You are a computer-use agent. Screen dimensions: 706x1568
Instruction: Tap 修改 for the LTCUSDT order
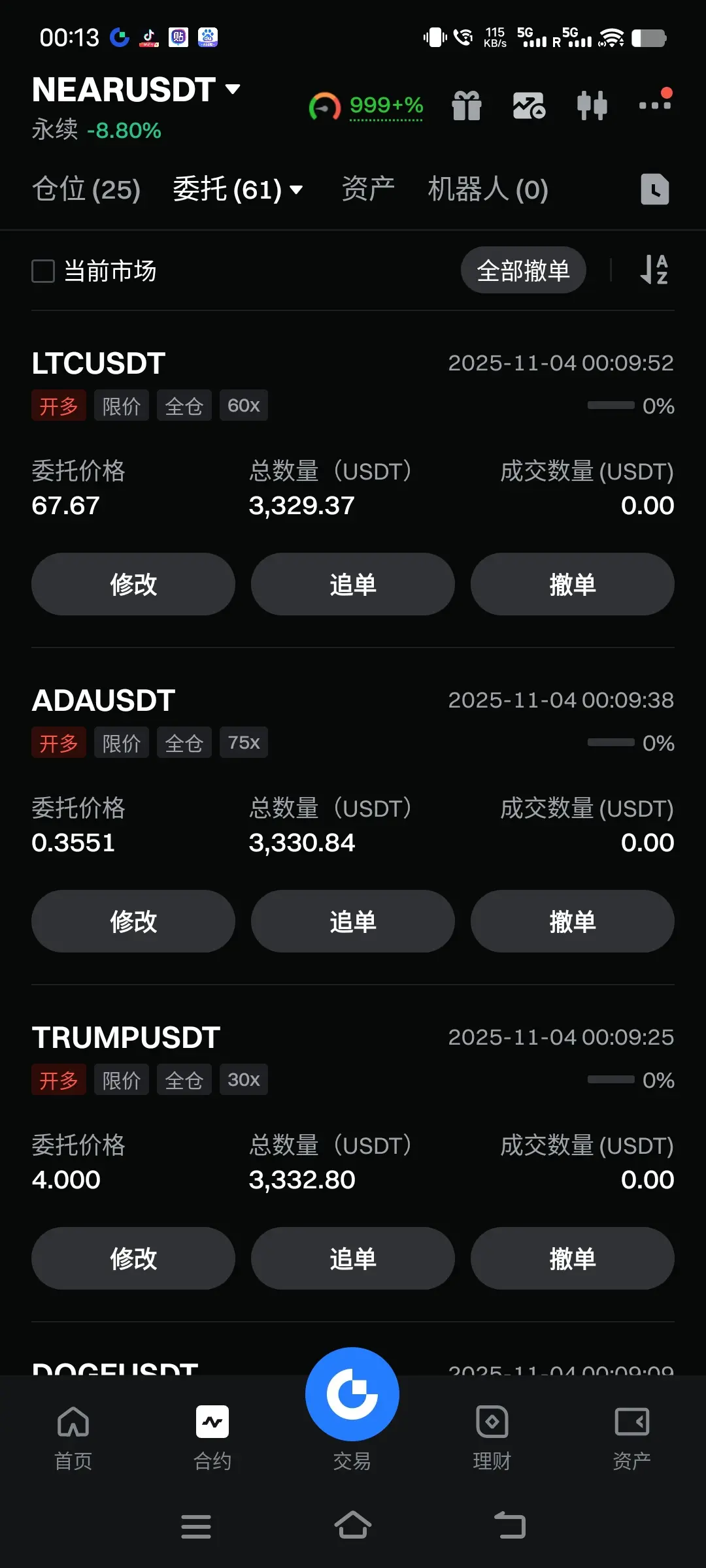tap(133, 584)
